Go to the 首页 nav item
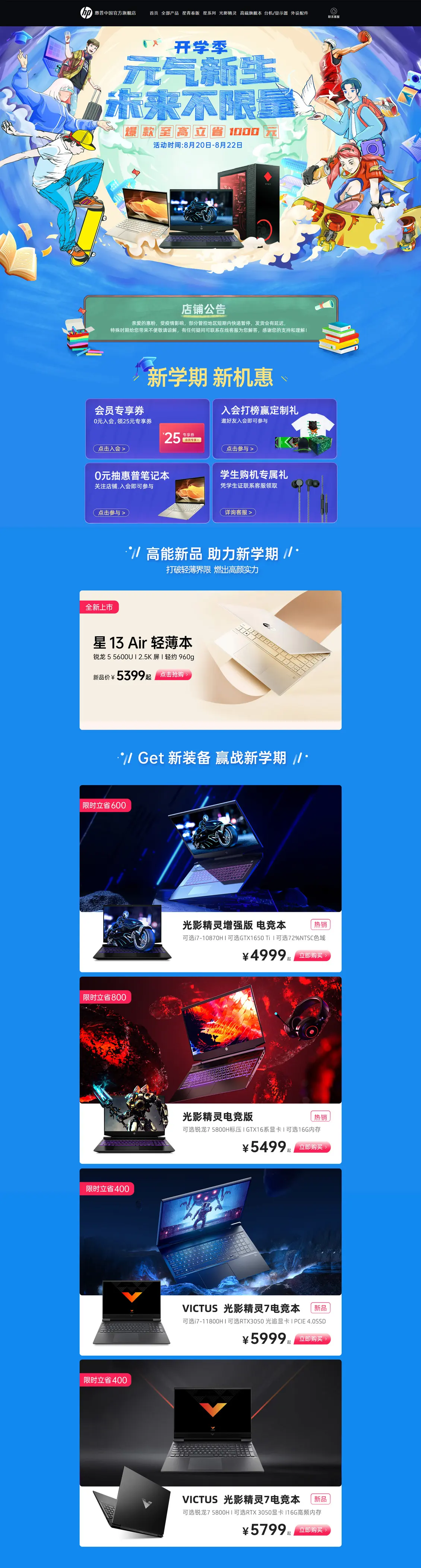 (153, 13)
